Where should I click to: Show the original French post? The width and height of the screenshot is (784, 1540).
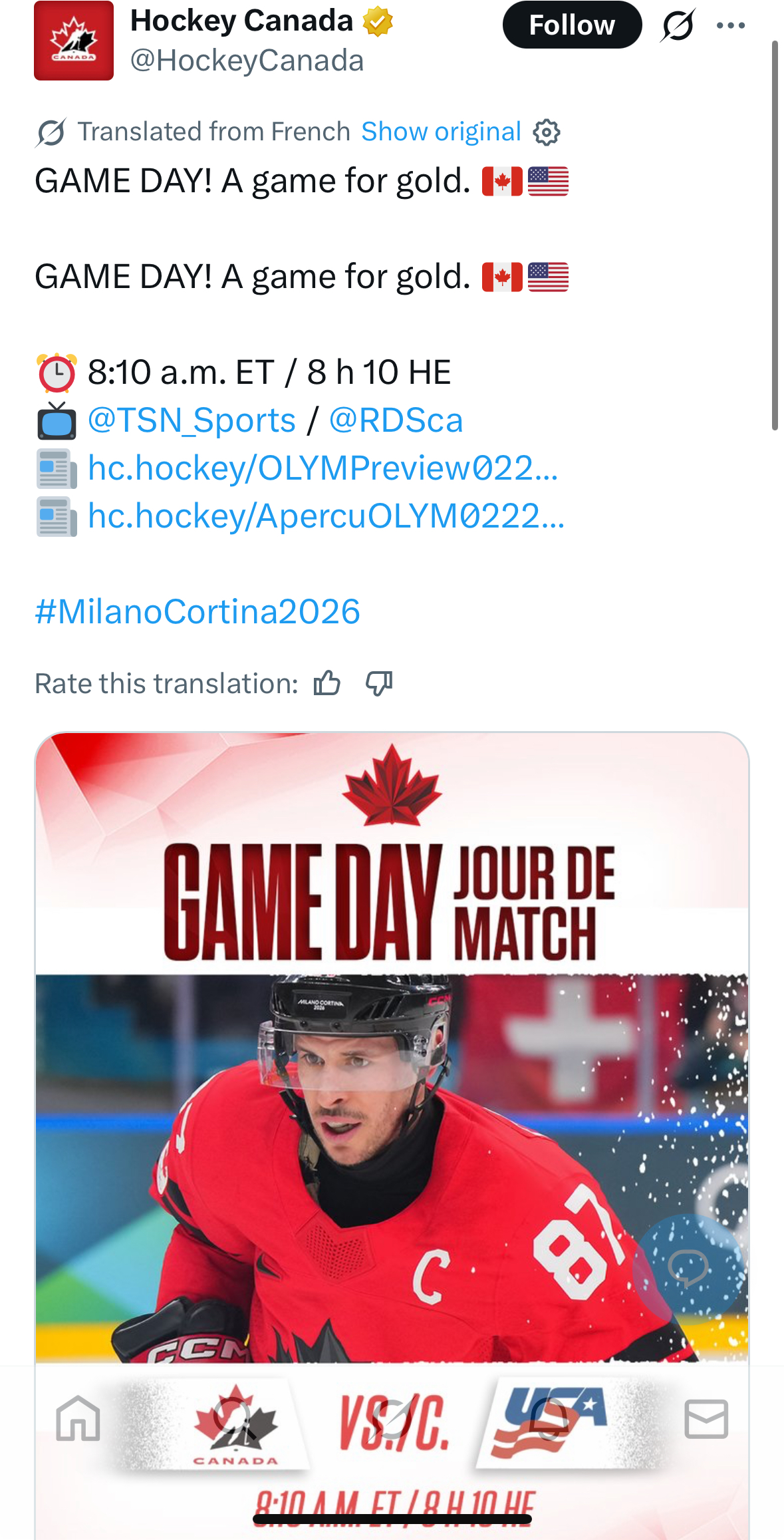(x=441, y=132)
